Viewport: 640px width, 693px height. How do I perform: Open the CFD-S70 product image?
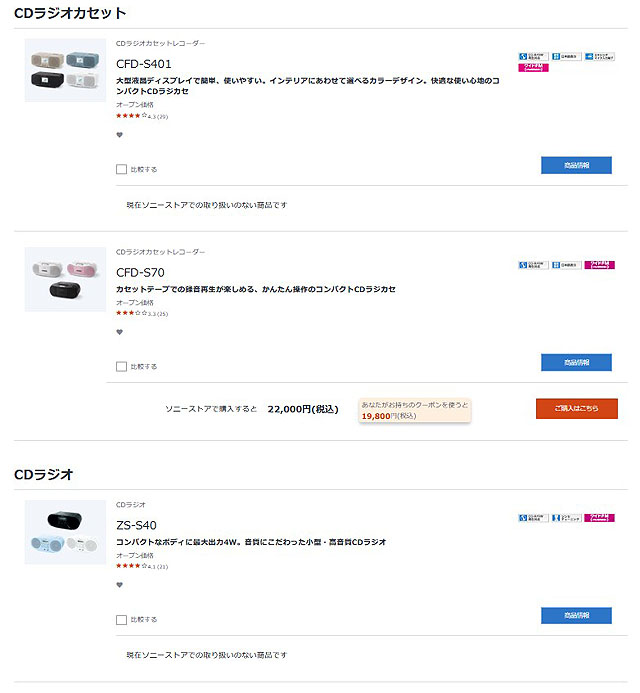[65, 277]
